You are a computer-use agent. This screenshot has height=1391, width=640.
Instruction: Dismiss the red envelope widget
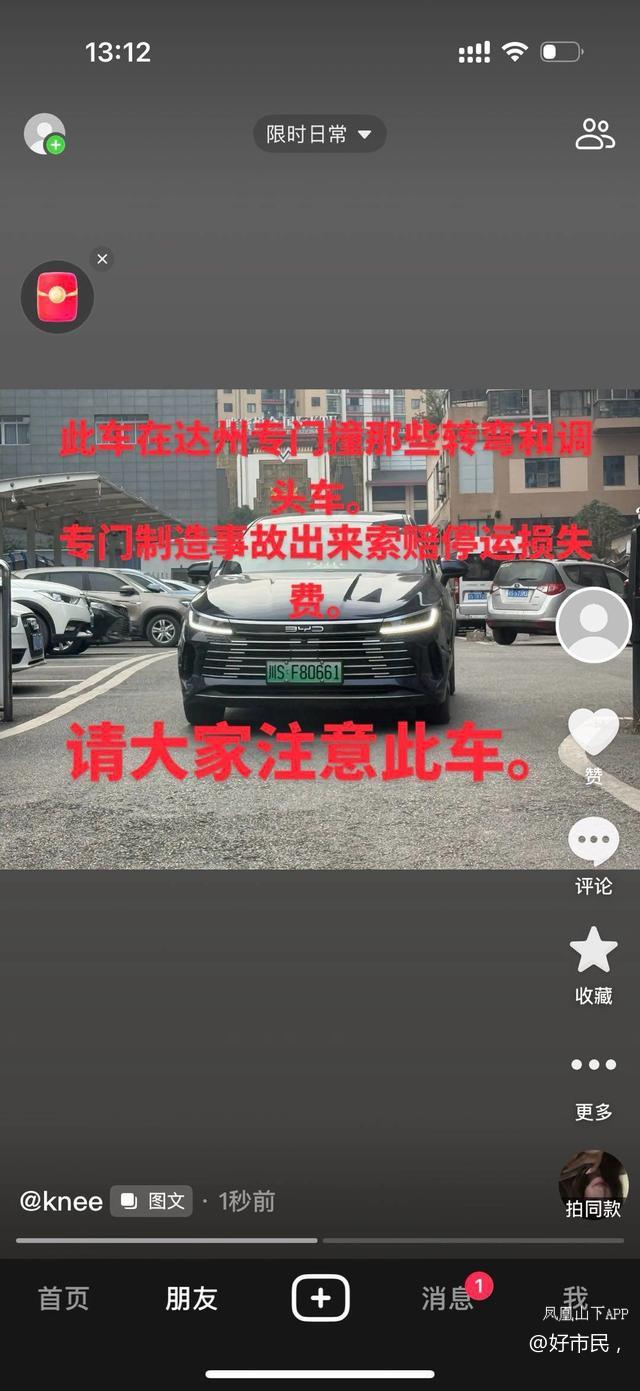pyautogui.click(x=102, y=259)
